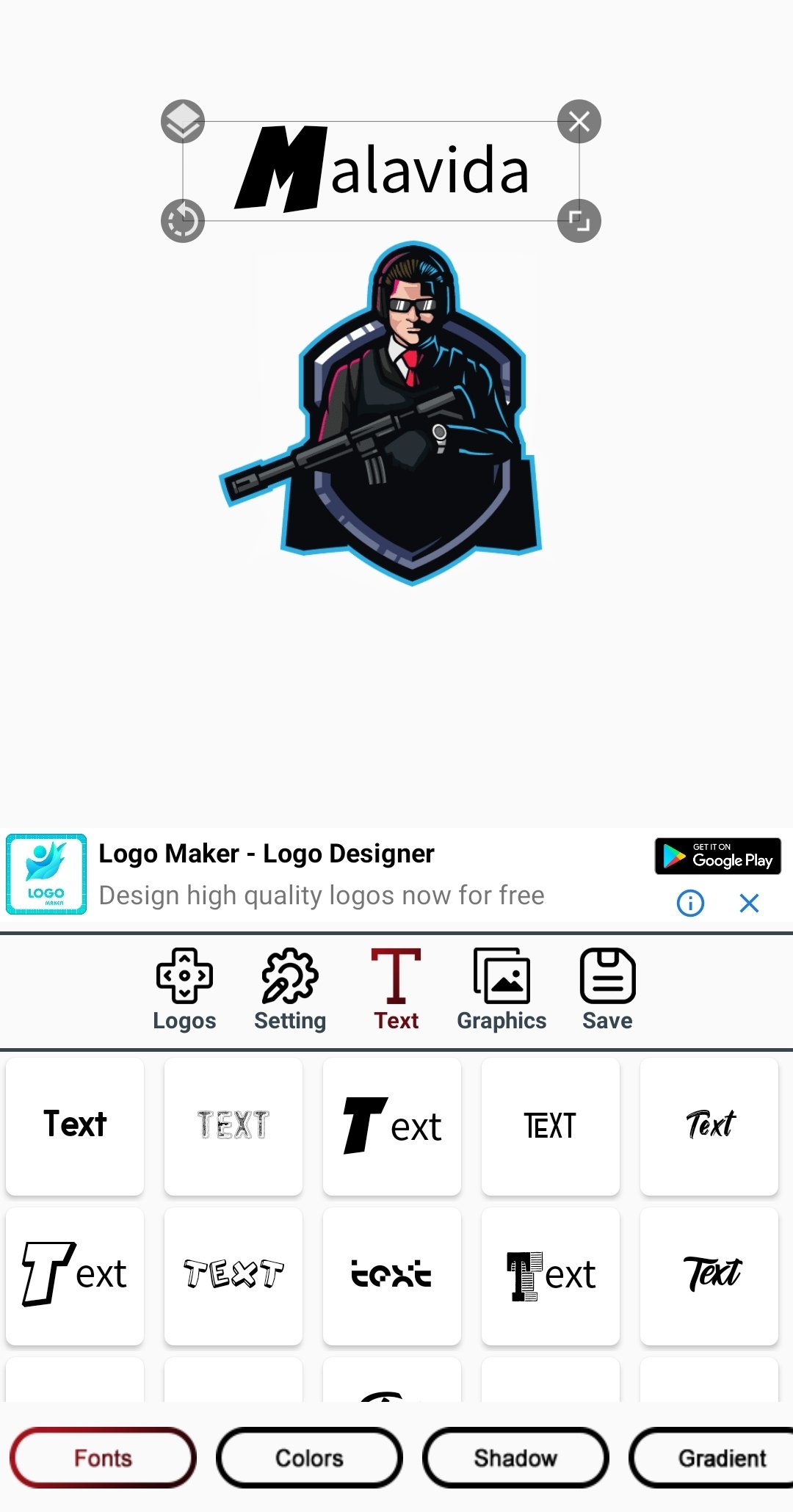
Task: Apply the pixelated tech-style text font
Action: pyautogui.click(x=391, y=1275)
